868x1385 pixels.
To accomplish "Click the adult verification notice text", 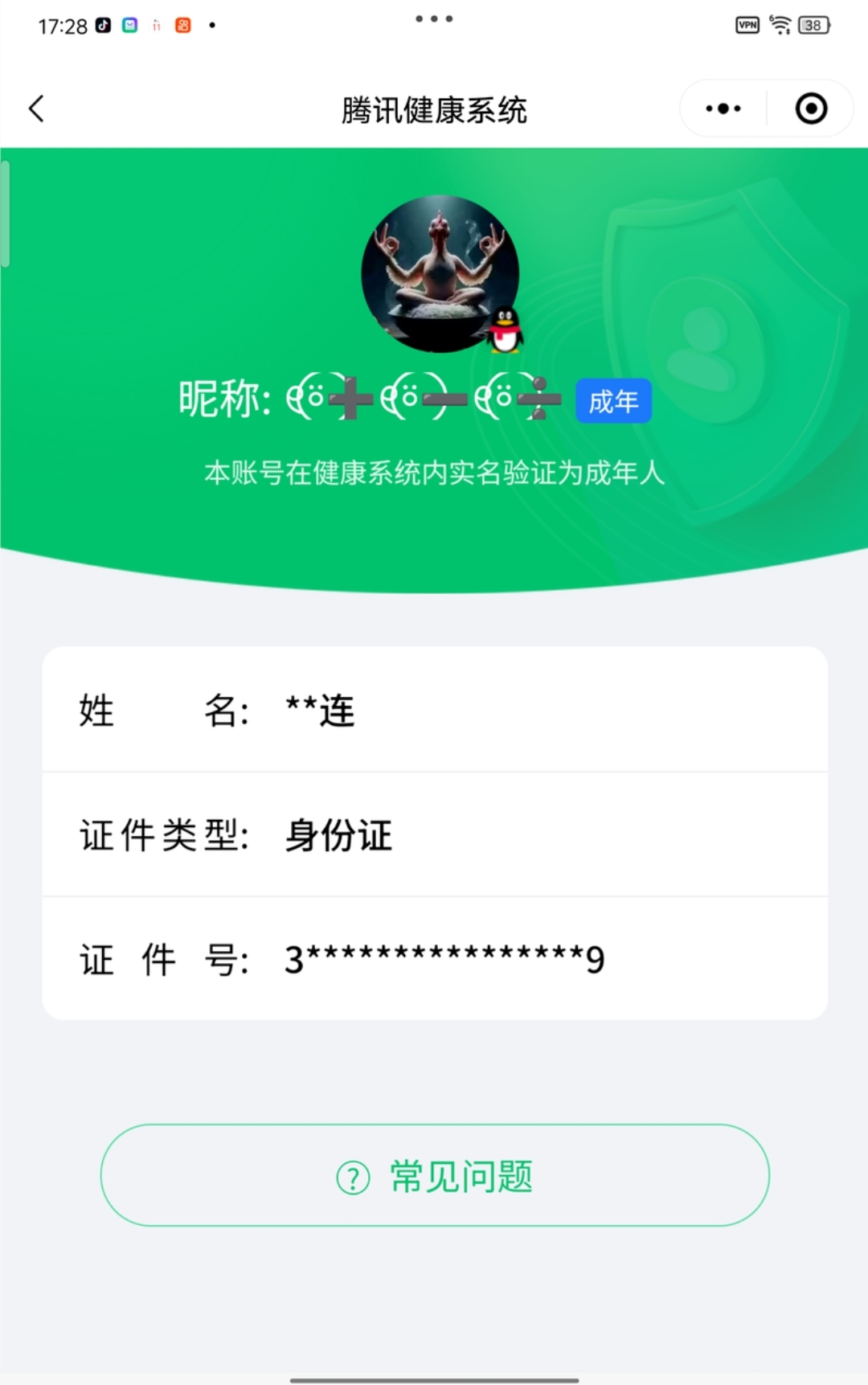I will (x=434, y=474).
